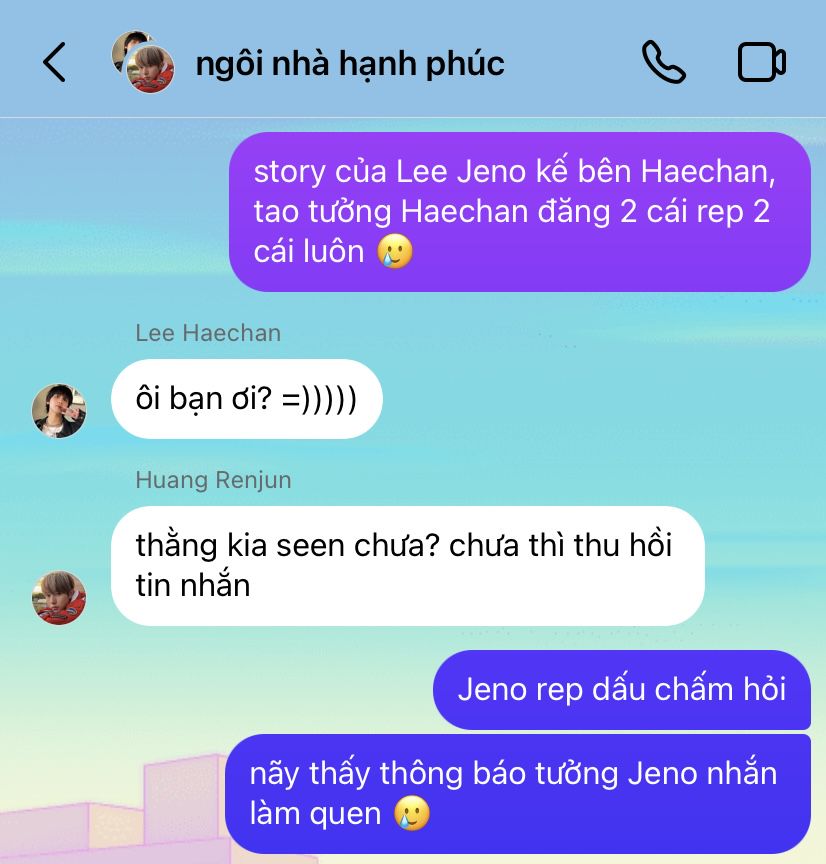826x864 pixels.
Task: Start a voice call with the group
Action: point(663,63)
